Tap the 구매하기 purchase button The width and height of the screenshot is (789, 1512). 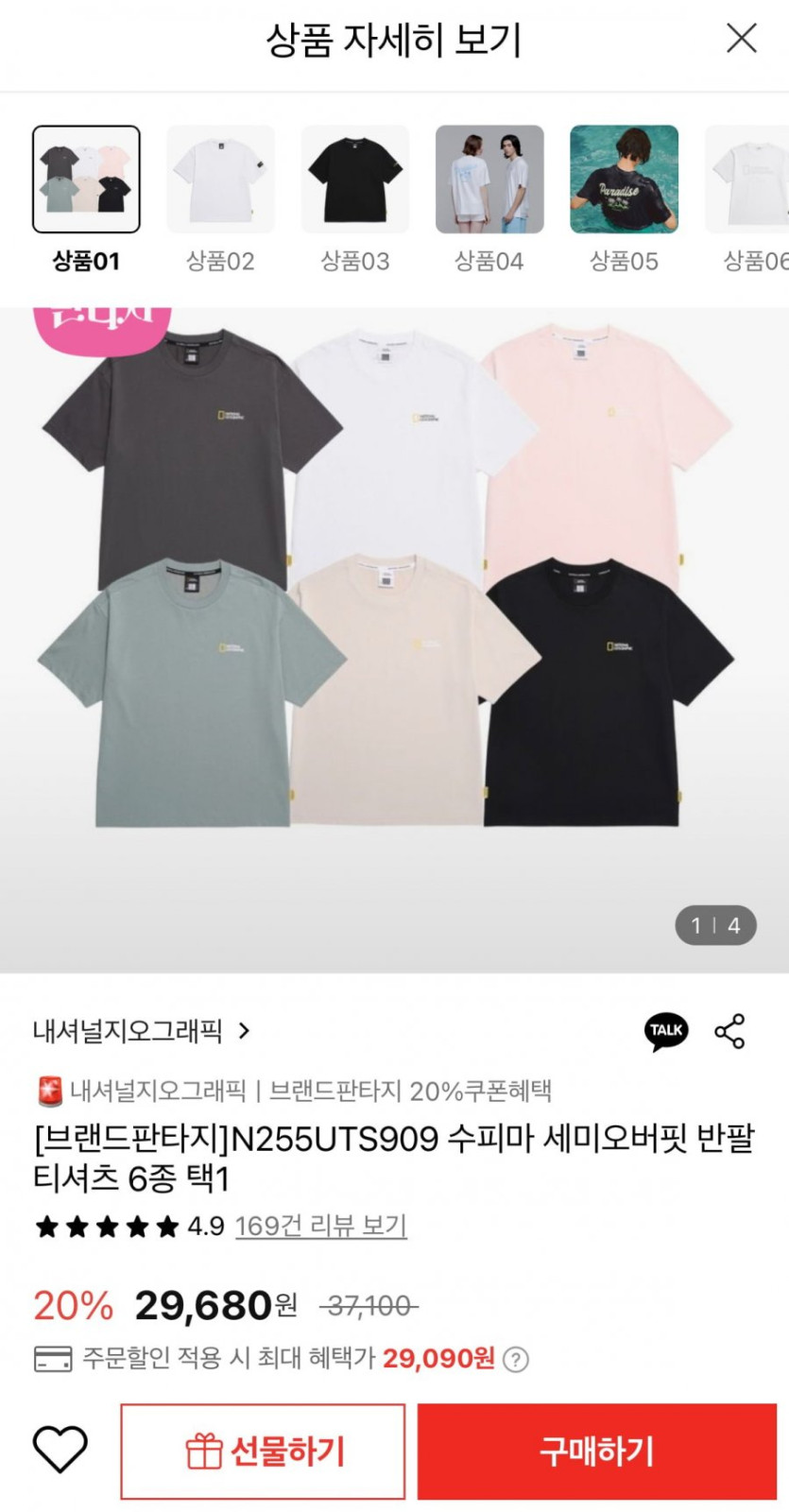(597, 1452)
